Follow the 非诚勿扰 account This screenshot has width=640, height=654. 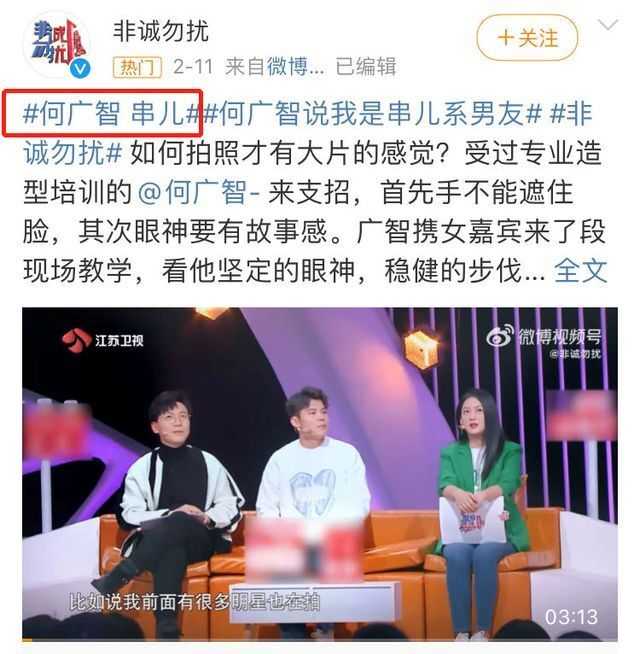527,38
